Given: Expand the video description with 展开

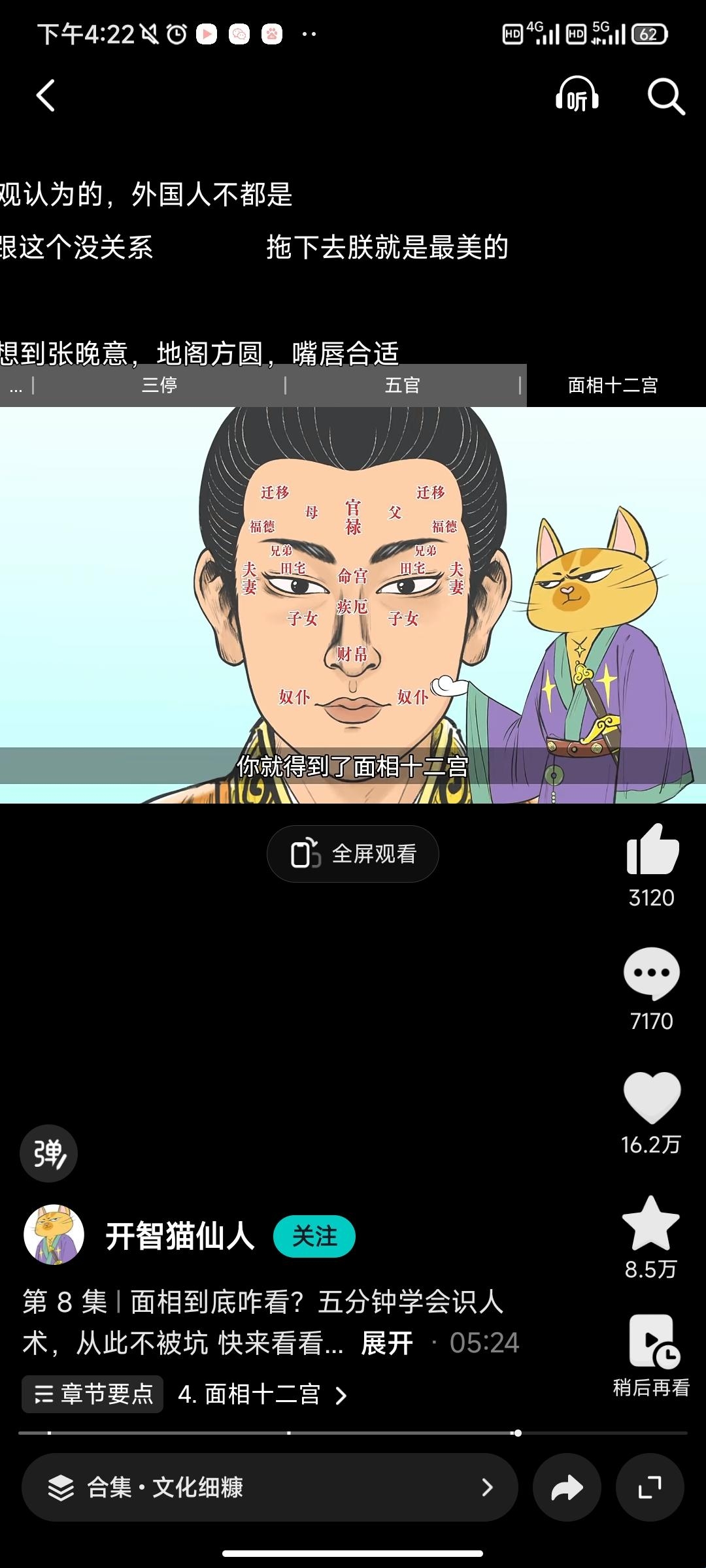Looking at the screenshot, I should 386,1343.
